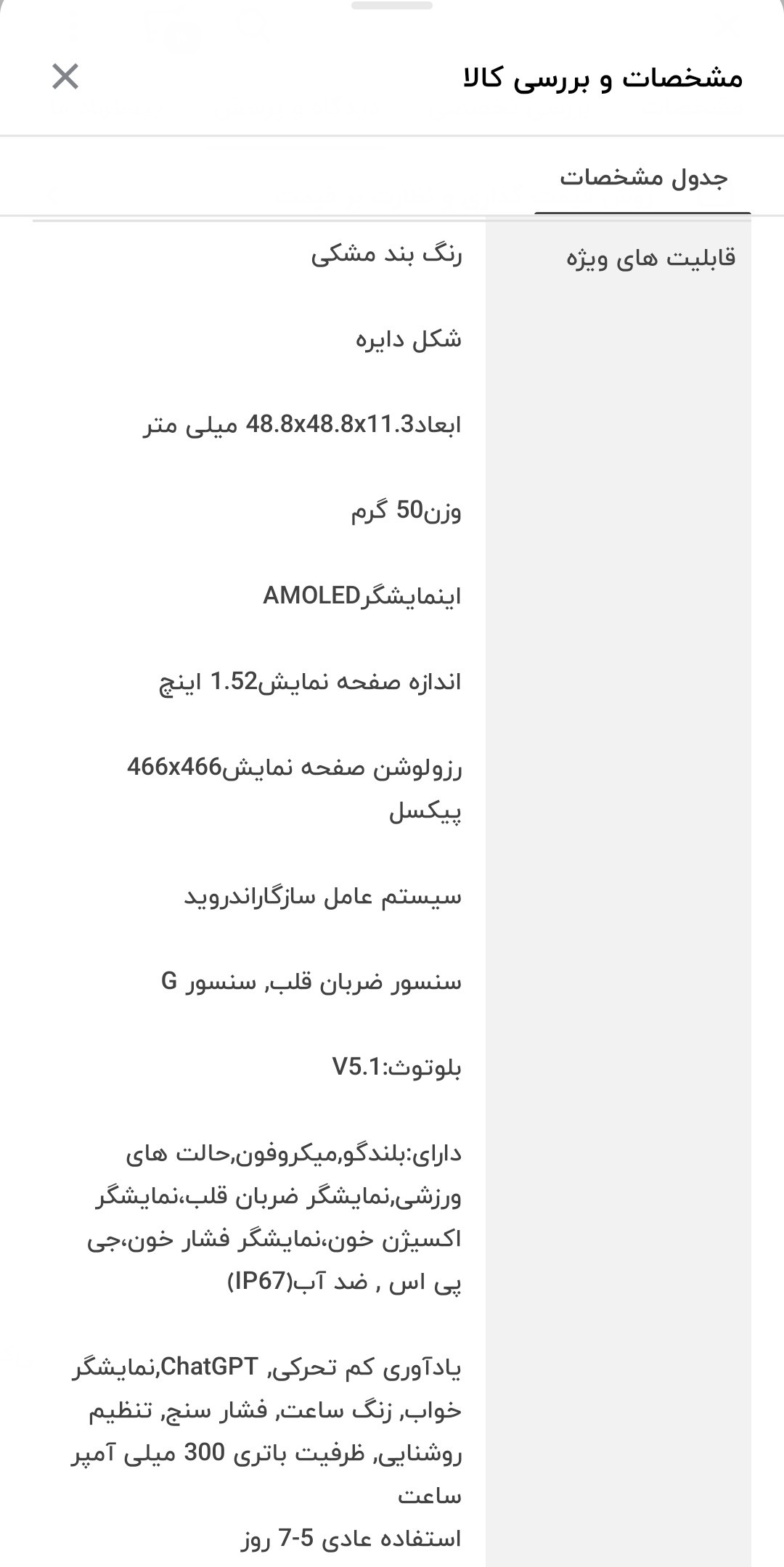The image size is (784, 1567).
Task: Select the جدول مشخصات tab
Action: coord(643,178)
